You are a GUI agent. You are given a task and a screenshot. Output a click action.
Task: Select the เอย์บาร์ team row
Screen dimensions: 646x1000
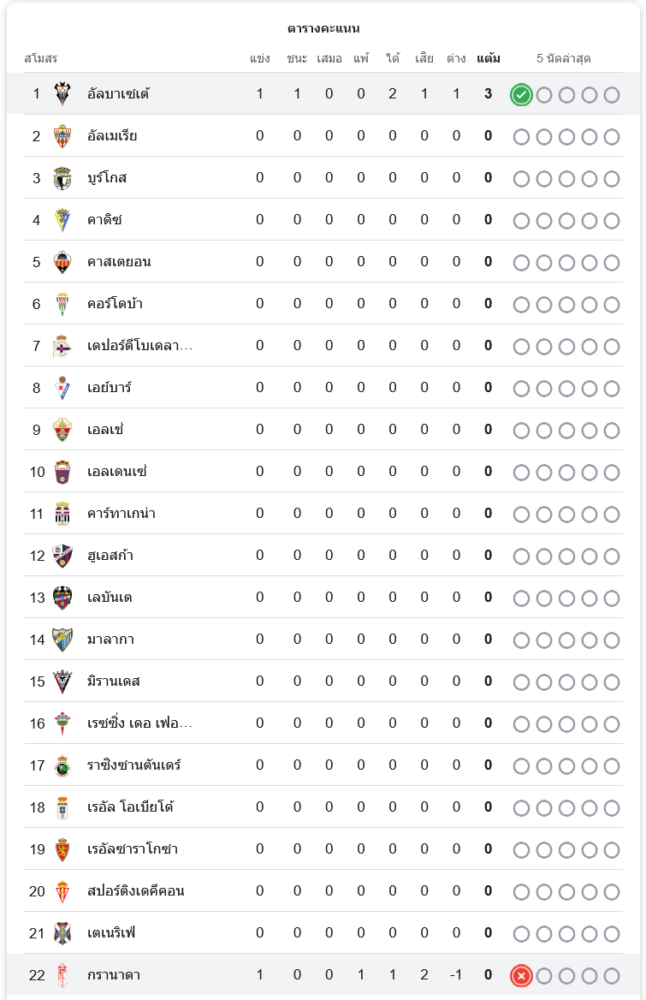[x=109, y=388]
